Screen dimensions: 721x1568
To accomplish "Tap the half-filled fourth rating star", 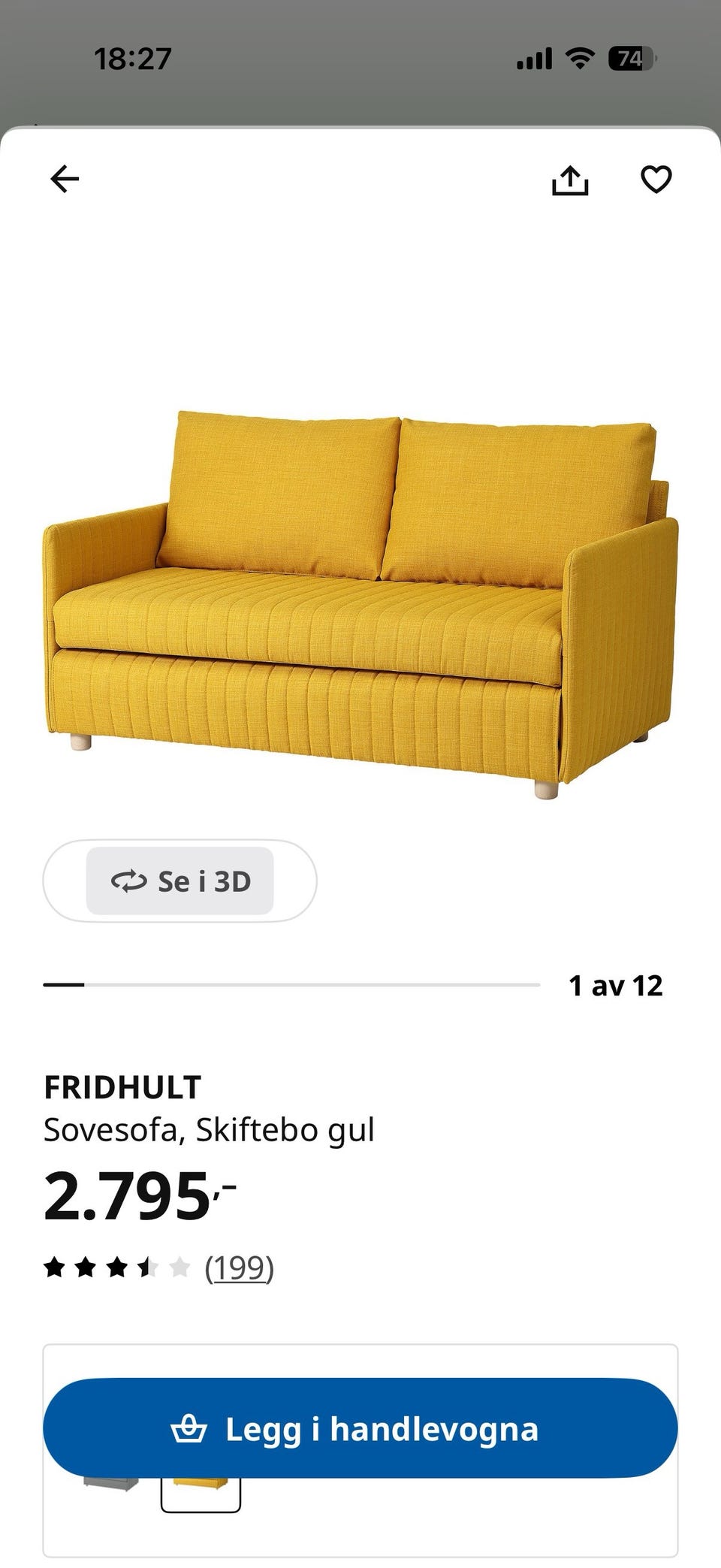I will (147, 1267).
